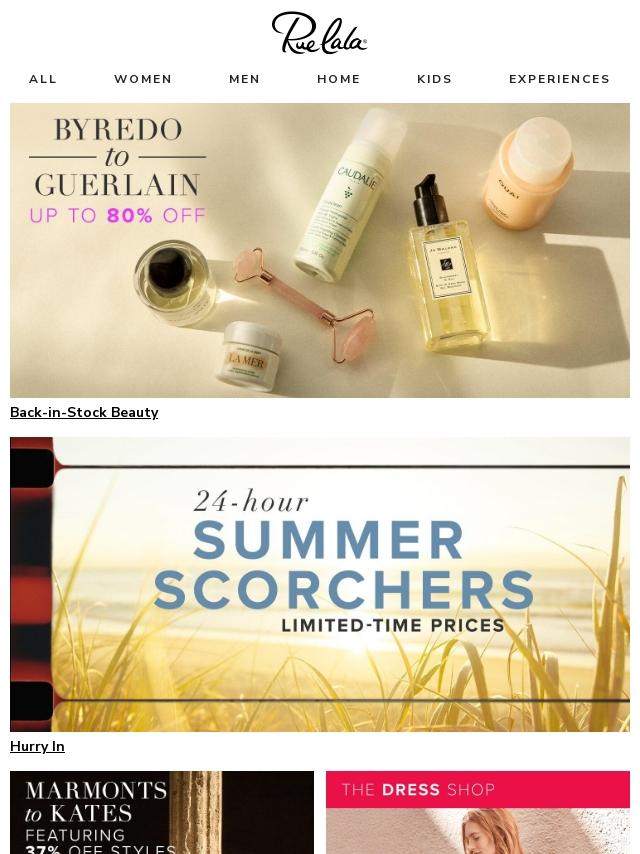Open the Marmonts to Kates sale tile
The image size is (640, 854).
tap(162, 812)
